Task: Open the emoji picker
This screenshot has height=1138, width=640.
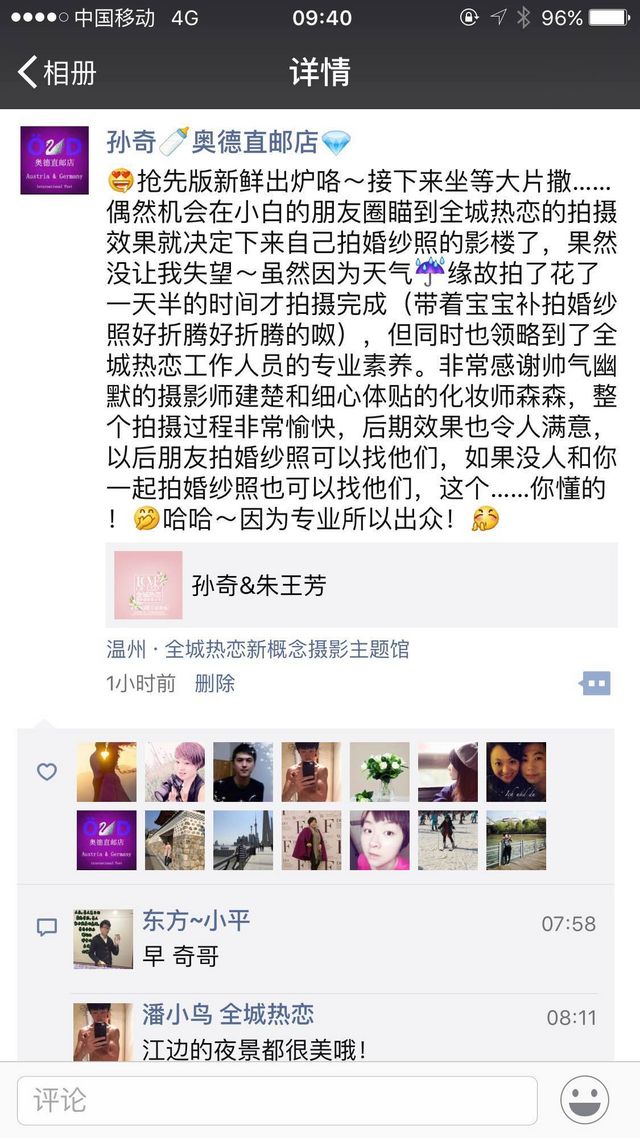Action: [x=584, y=1100]
